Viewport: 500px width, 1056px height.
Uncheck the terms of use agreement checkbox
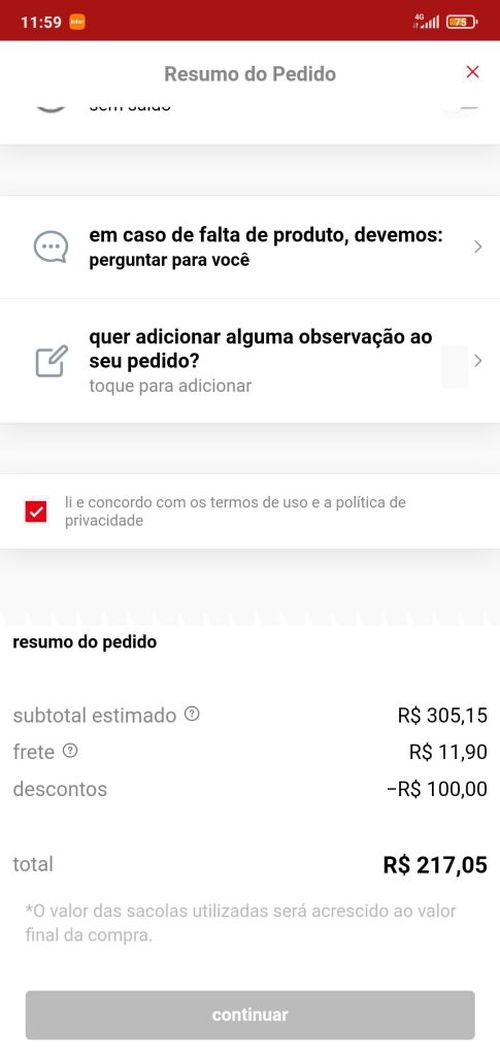coord(36,512)
